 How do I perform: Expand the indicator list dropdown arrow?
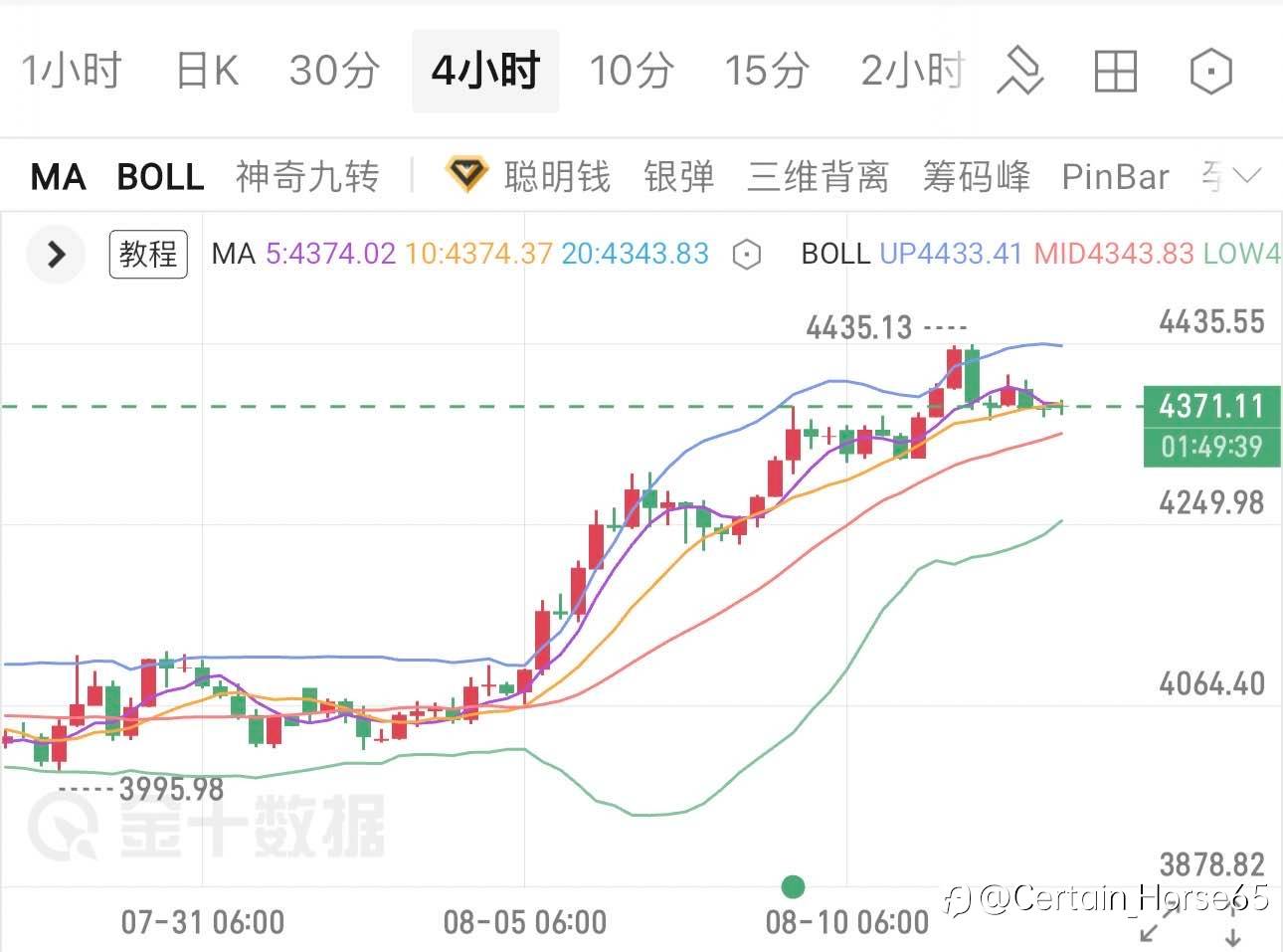tap(1245, 177)
